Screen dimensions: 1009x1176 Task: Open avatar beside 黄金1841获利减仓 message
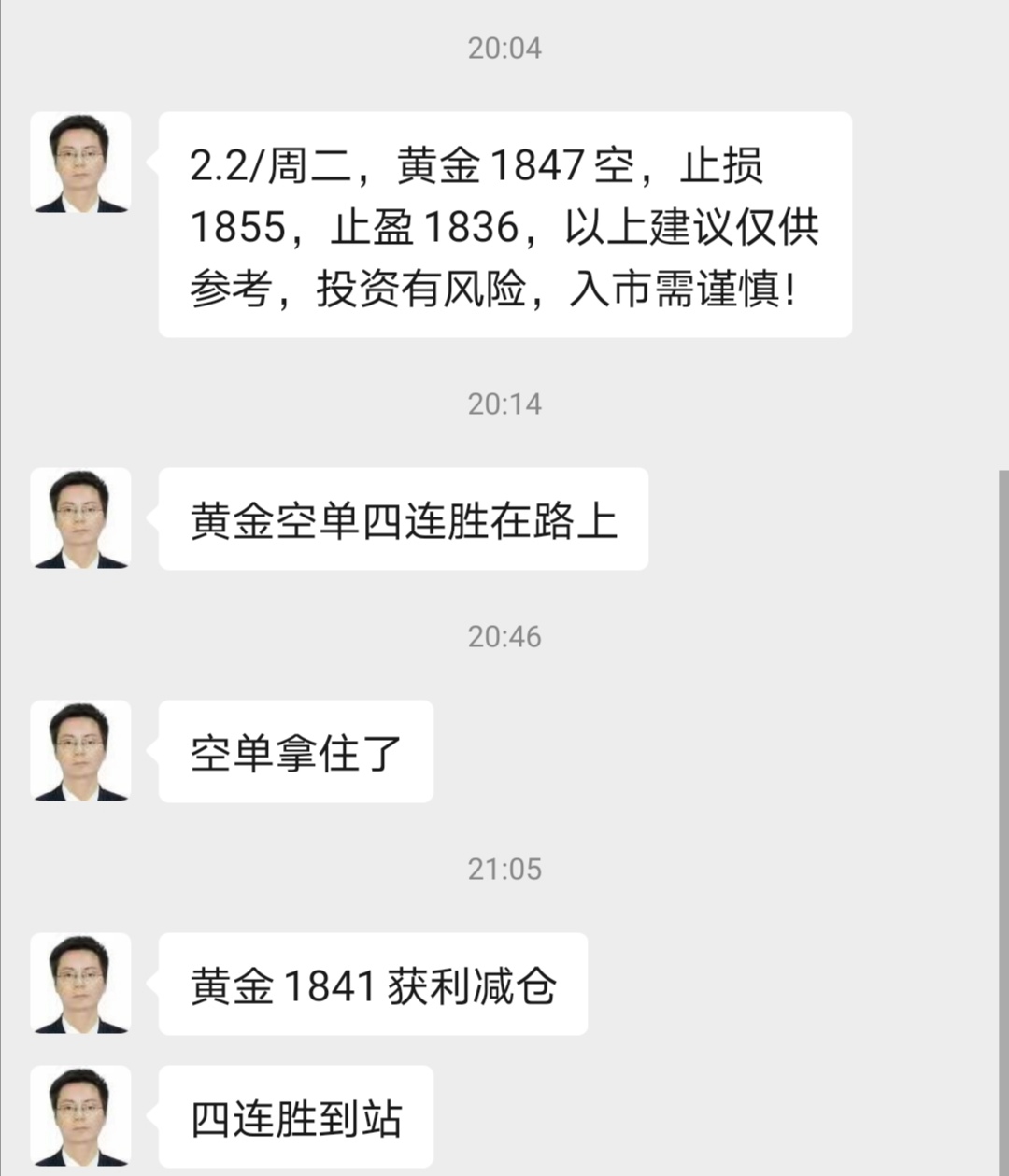[80, 984]
